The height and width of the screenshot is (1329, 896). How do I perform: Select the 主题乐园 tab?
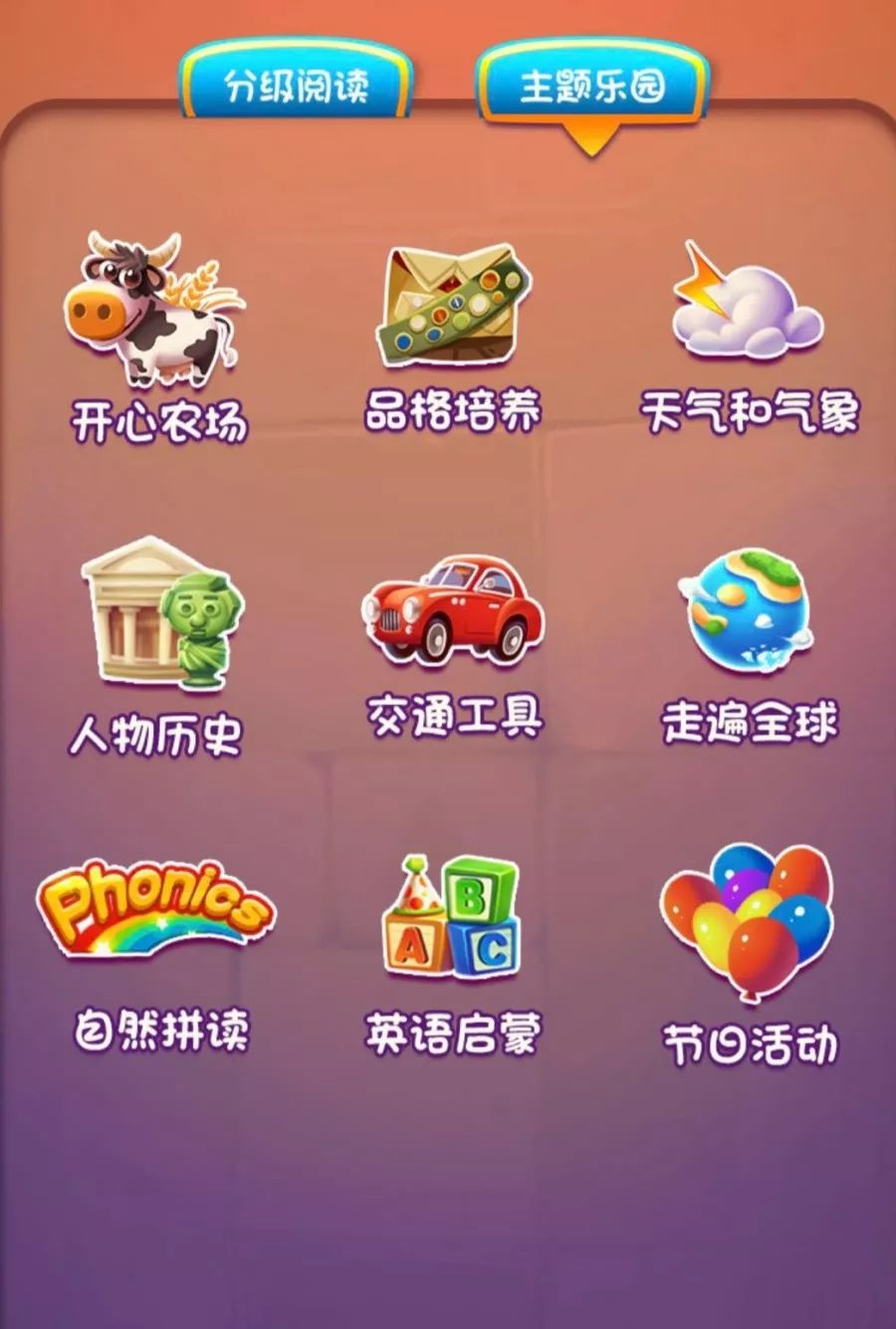pyautogui.click(x=592, y=85)
